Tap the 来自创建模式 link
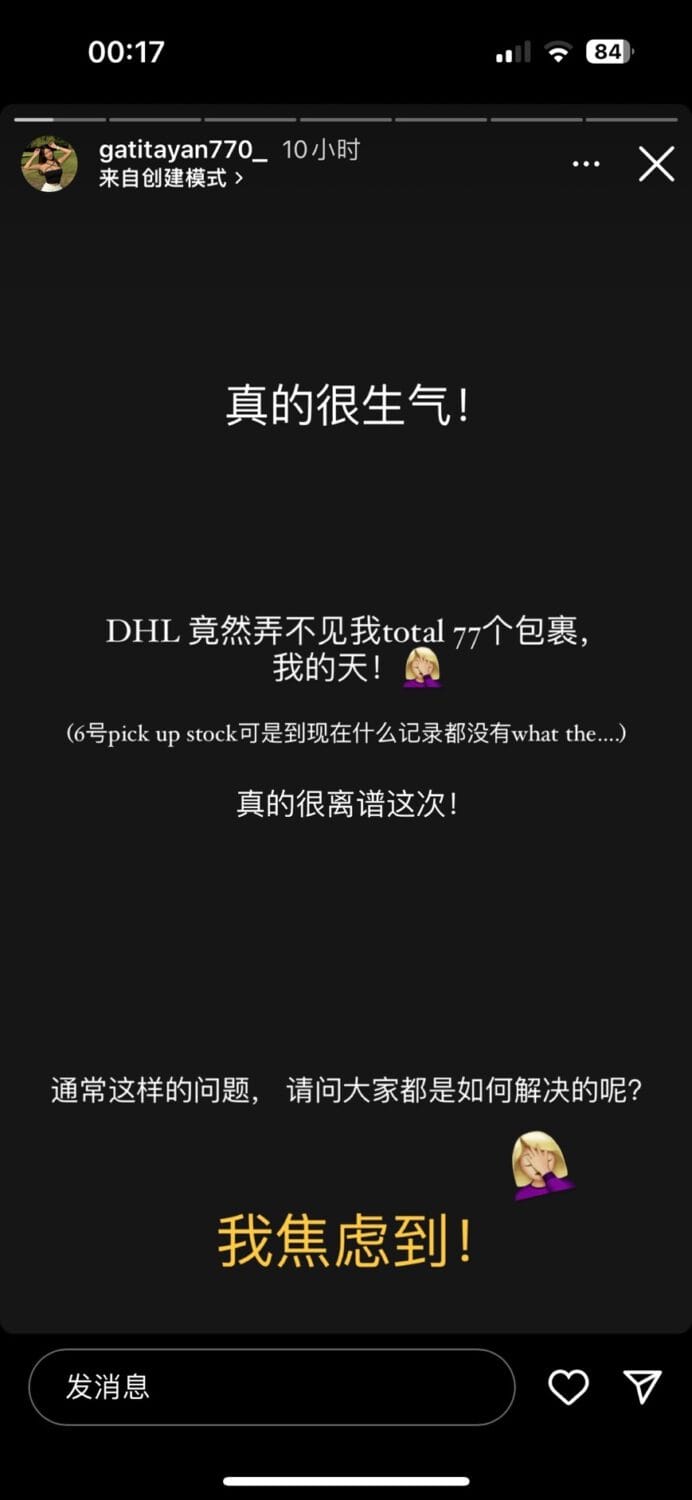The width and height of the screenshot is (692, 1500). [170, 179]
